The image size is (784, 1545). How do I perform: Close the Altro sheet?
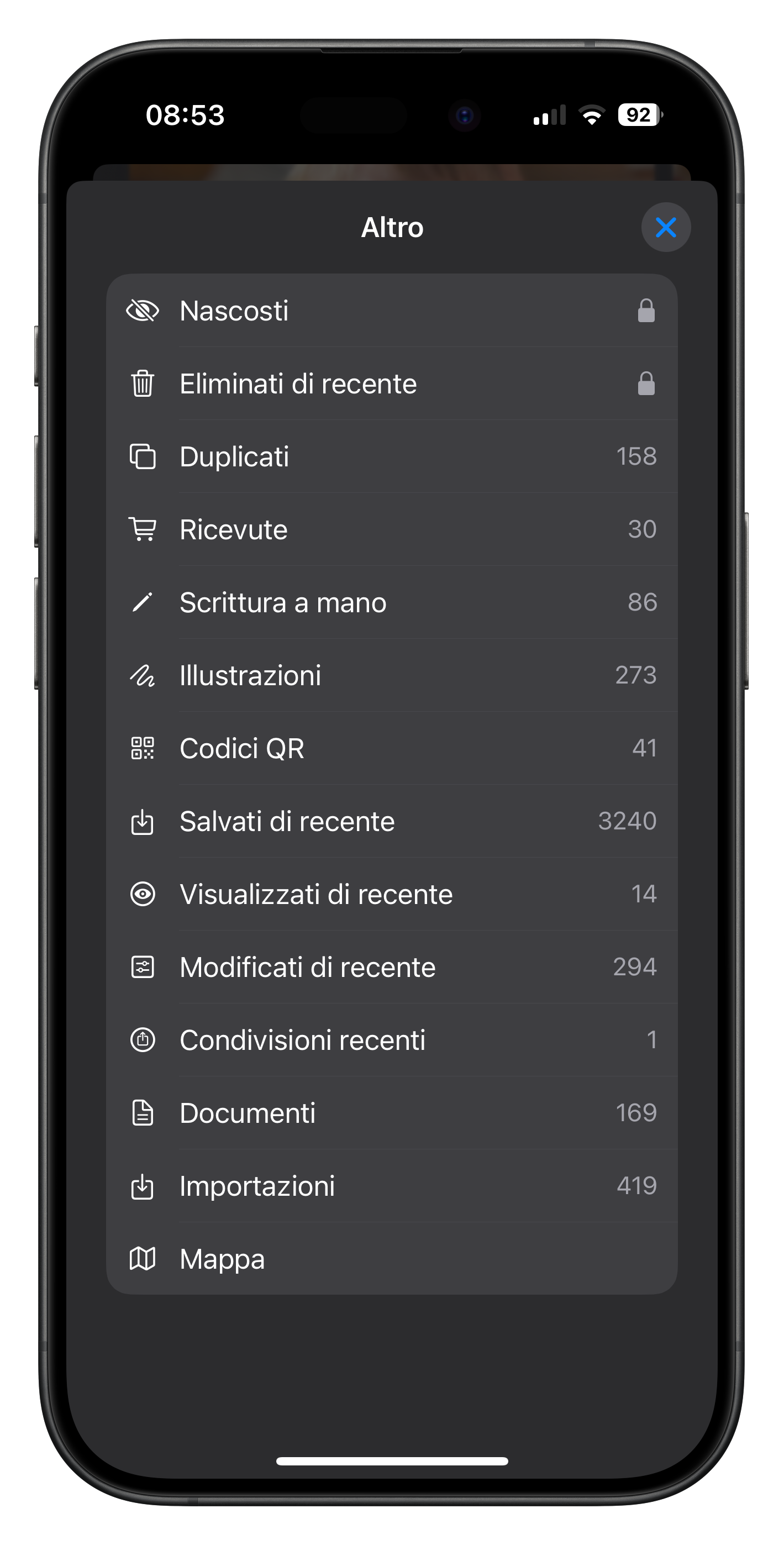point(665,227)
